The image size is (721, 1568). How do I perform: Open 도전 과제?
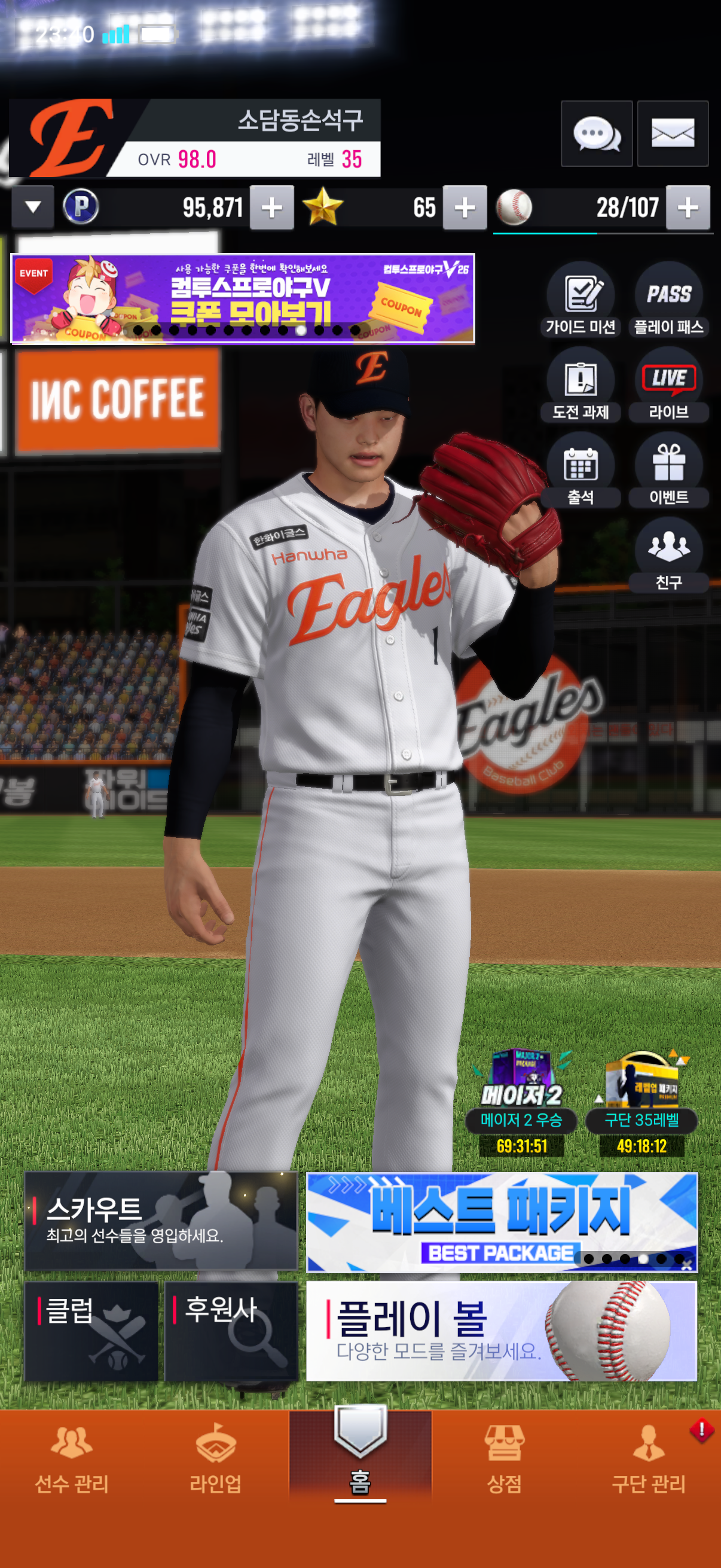pyautogui.click(x=581, y=385)
